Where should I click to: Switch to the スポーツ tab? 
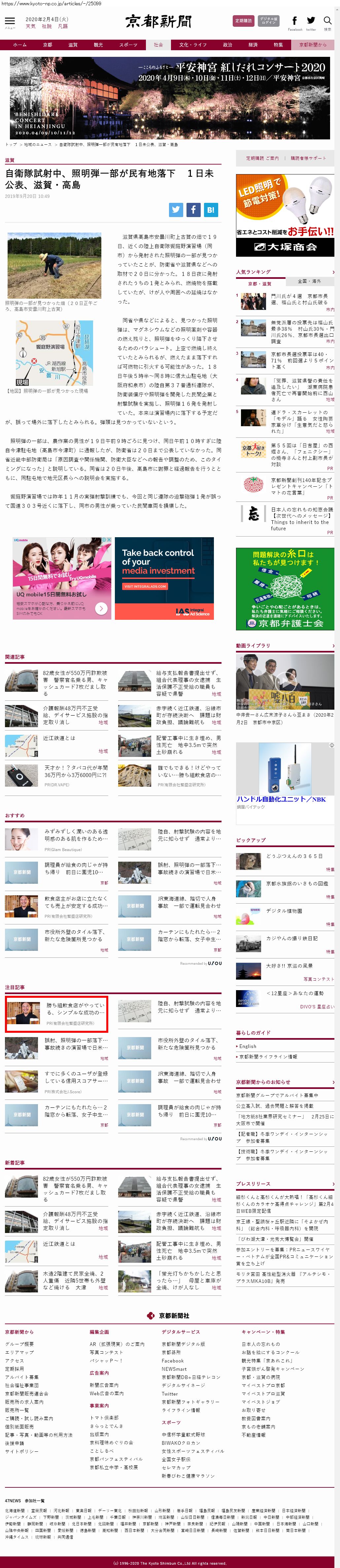tap(128, 44)
